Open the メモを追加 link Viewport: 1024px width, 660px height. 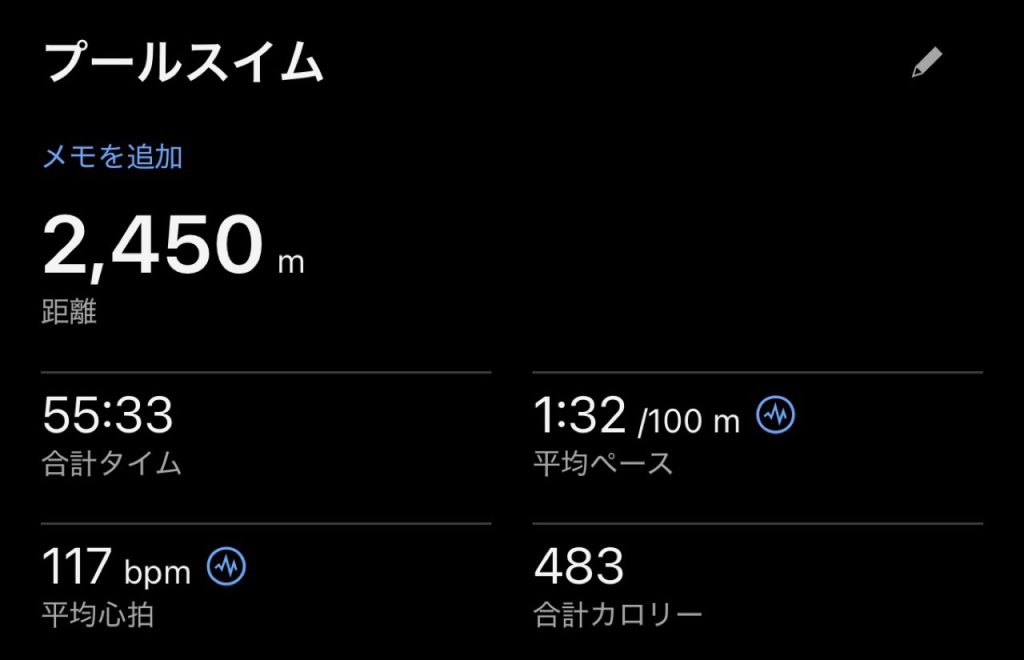click(x=112, y=157)
